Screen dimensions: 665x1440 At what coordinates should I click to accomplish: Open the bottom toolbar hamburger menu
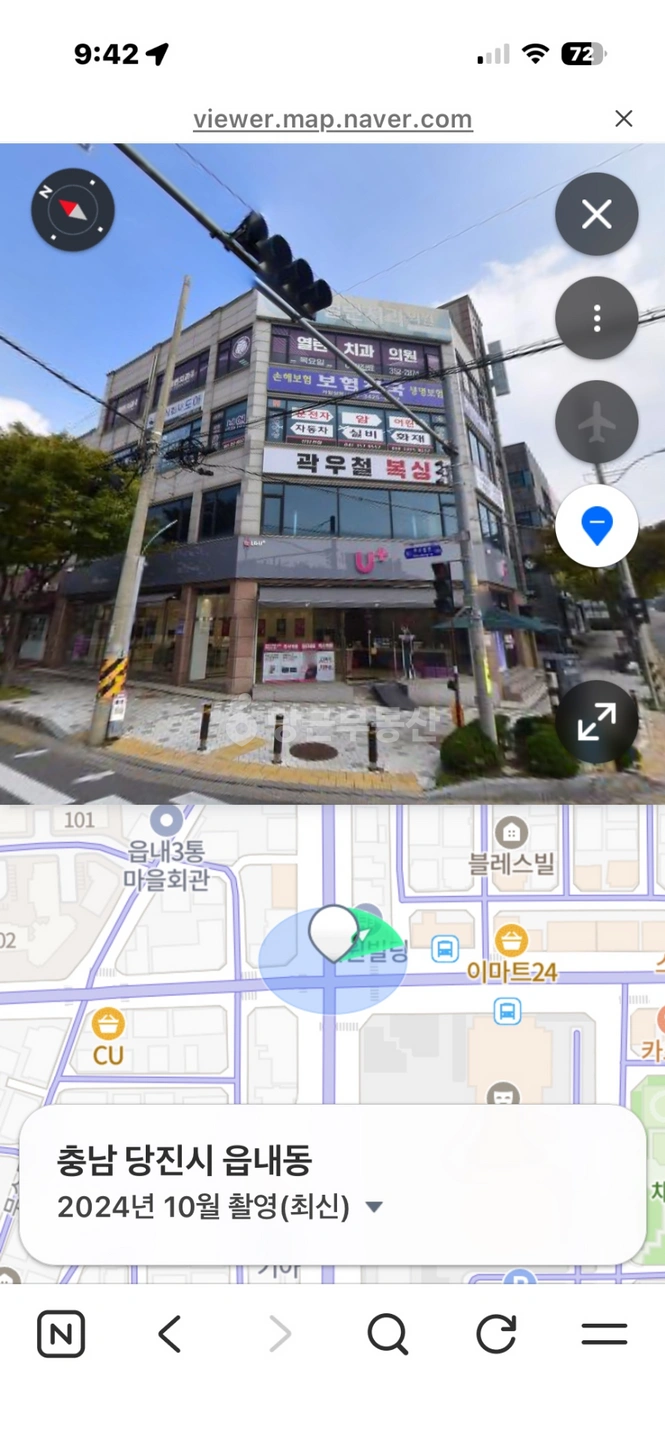point(604,1334)
